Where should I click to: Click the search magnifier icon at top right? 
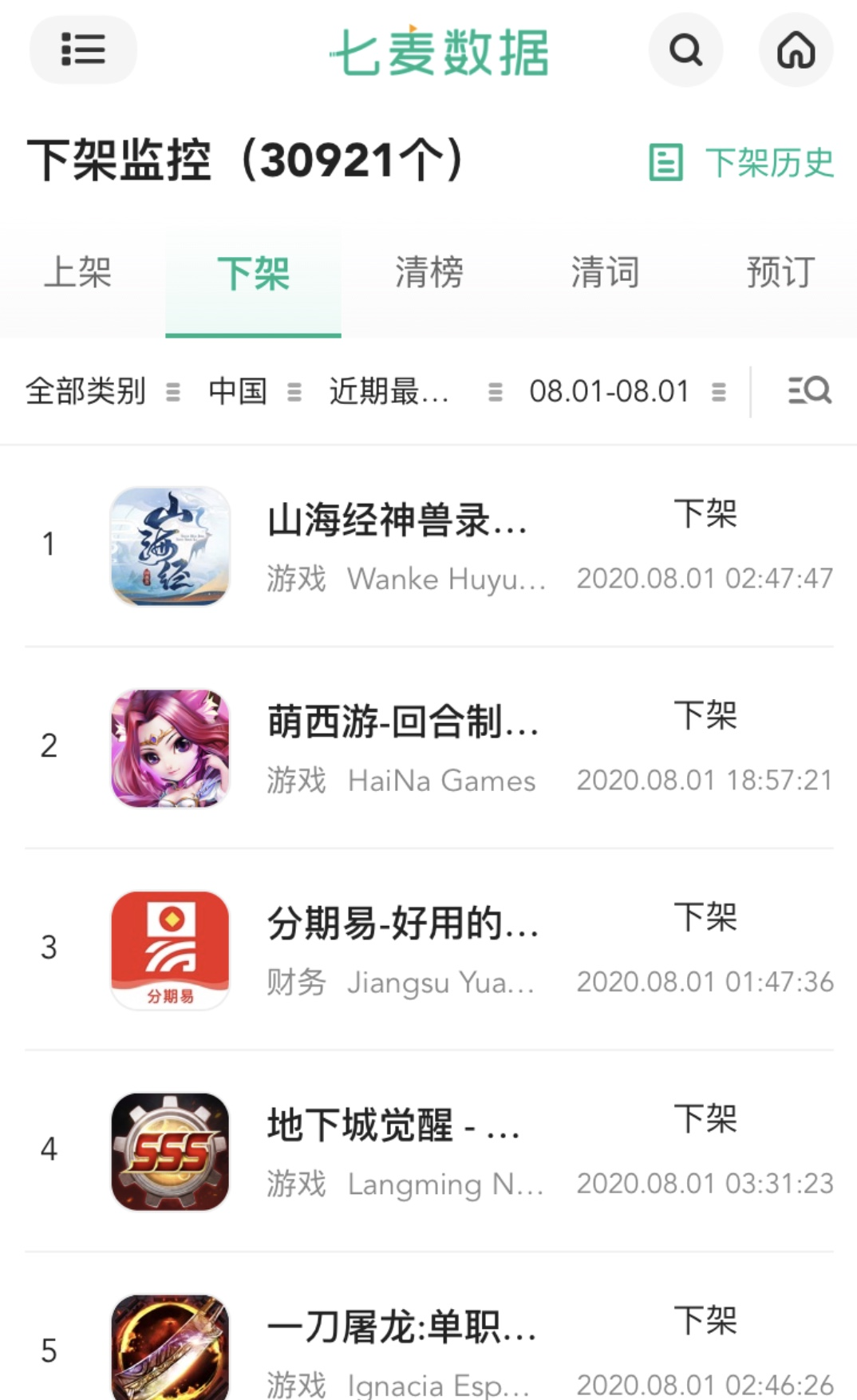(x=685, y=49)
